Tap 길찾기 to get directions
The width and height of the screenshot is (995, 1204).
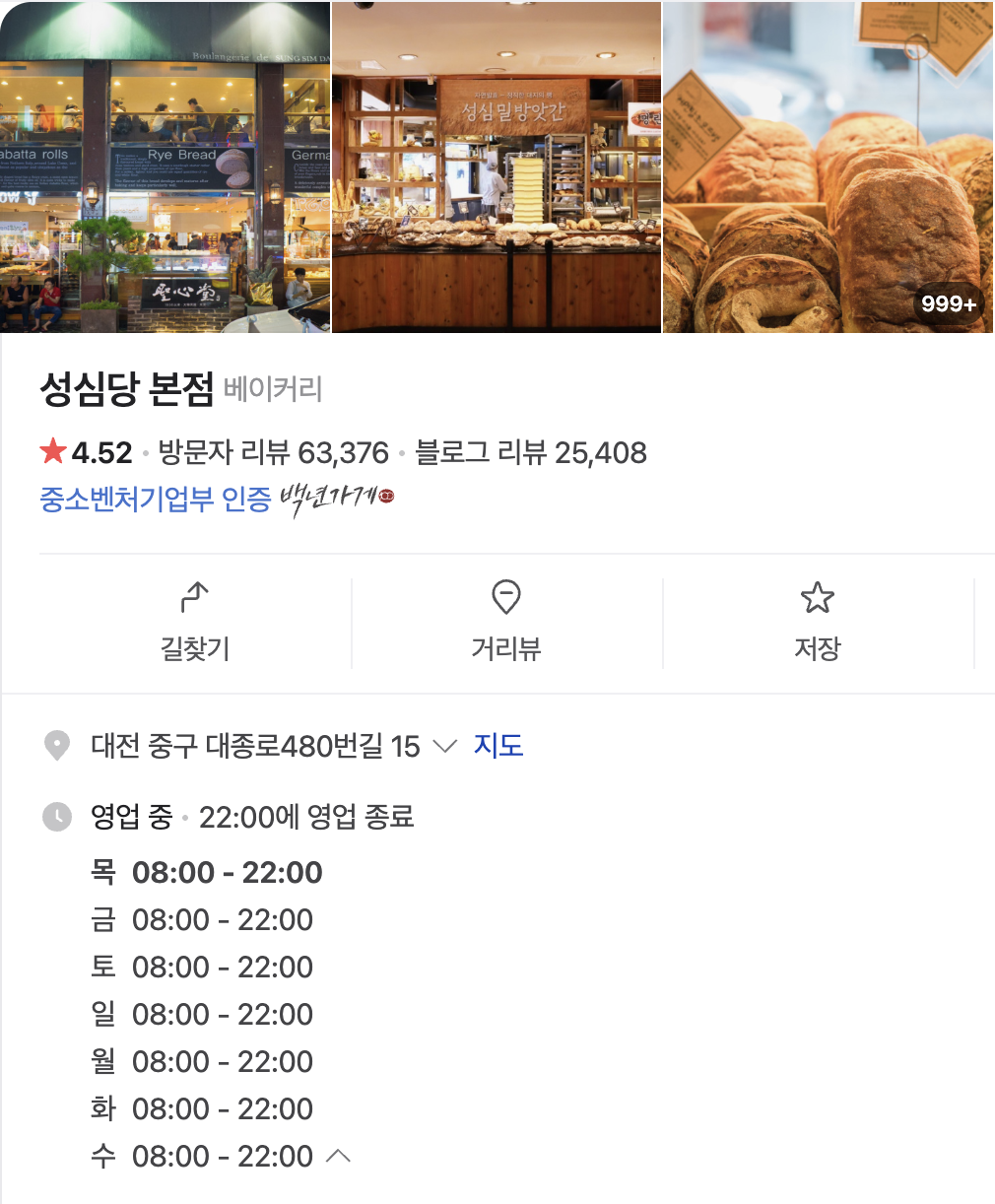point(195,623)
